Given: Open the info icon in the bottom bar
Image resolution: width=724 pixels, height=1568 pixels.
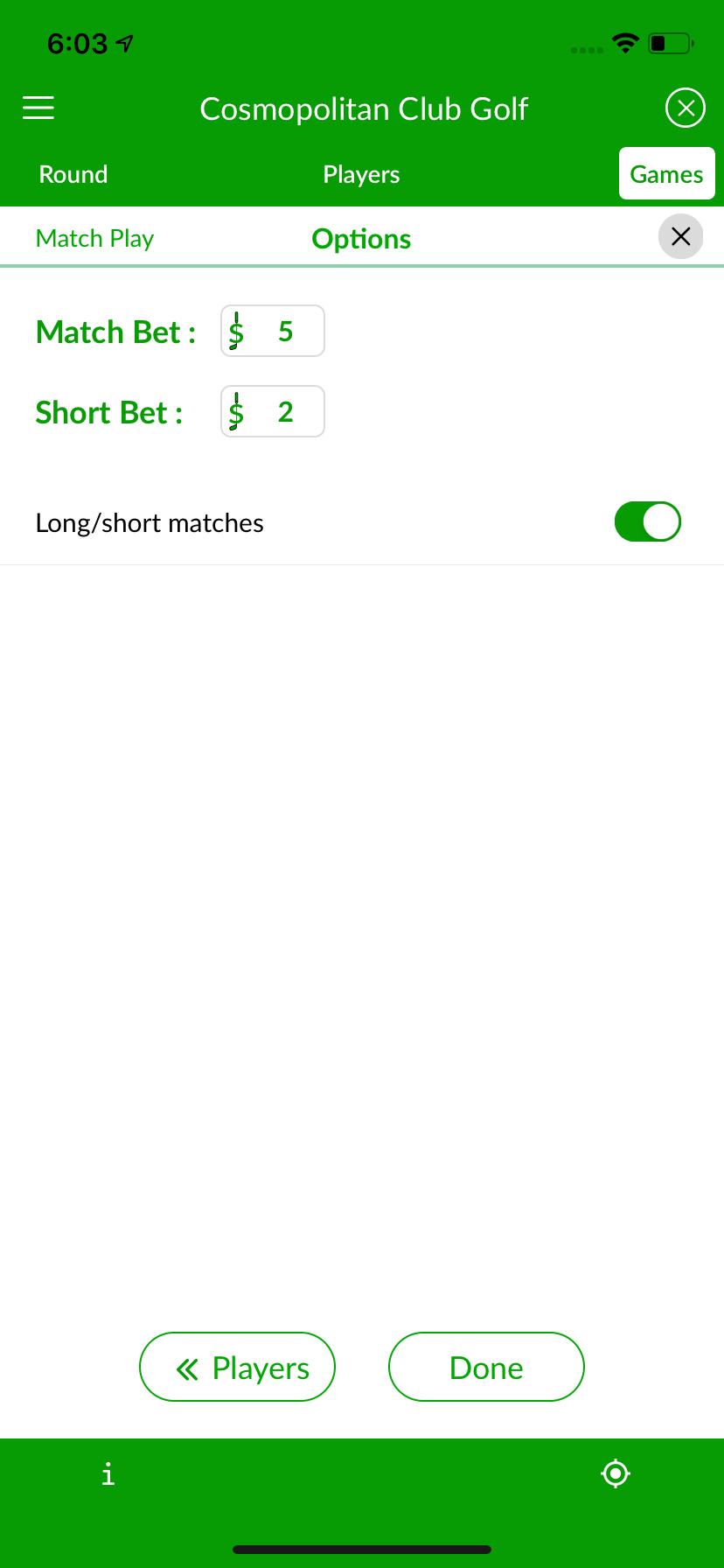Looking at the screenshot, I should tap(108, 1474).
